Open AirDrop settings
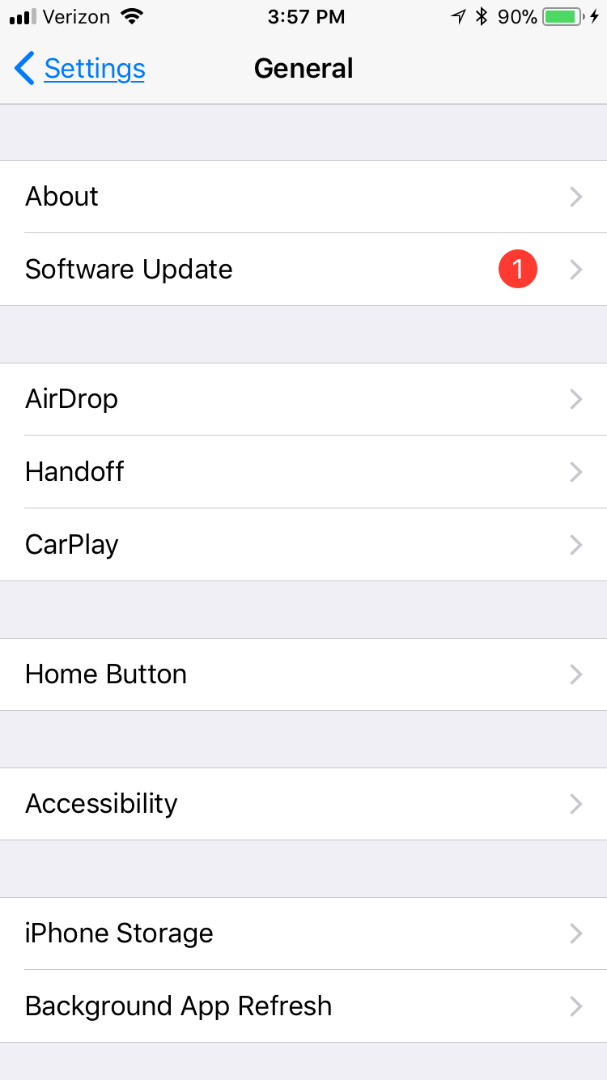607x1080 pixels. [303, 399]
